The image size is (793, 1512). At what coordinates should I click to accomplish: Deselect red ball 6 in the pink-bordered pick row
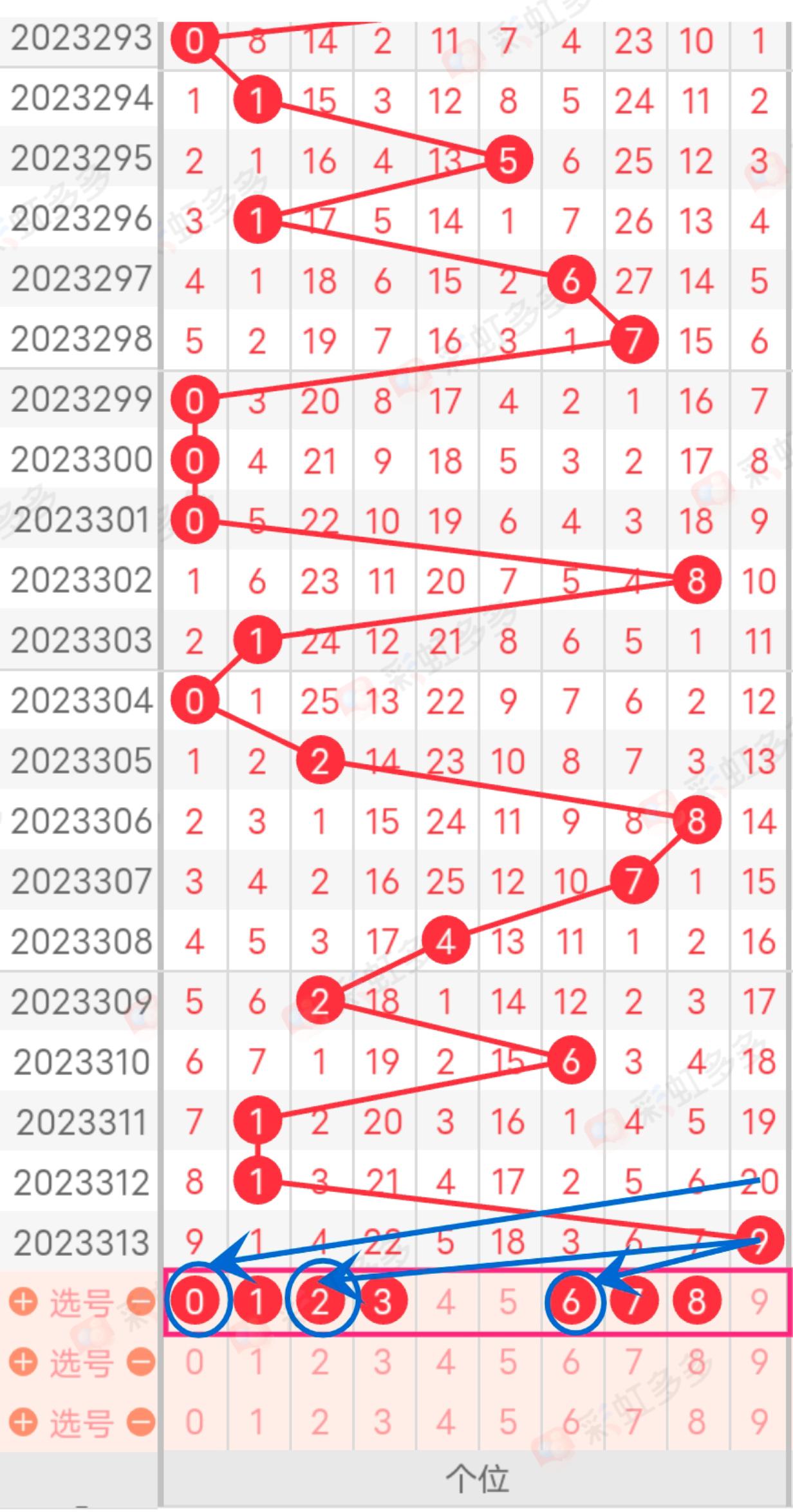pyautogui.click(x=571, y=1302)
